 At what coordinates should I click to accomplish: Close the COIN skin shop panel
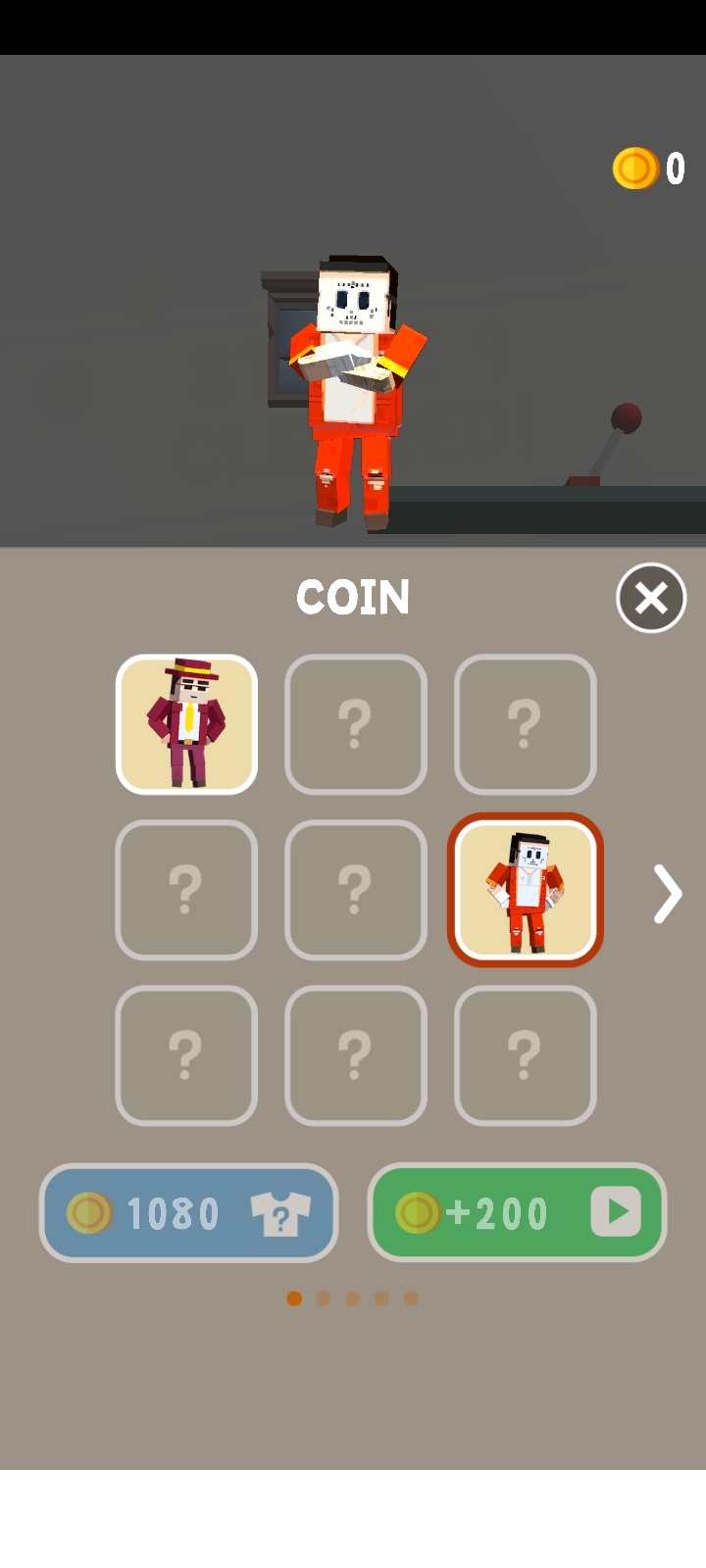point(651,598)
